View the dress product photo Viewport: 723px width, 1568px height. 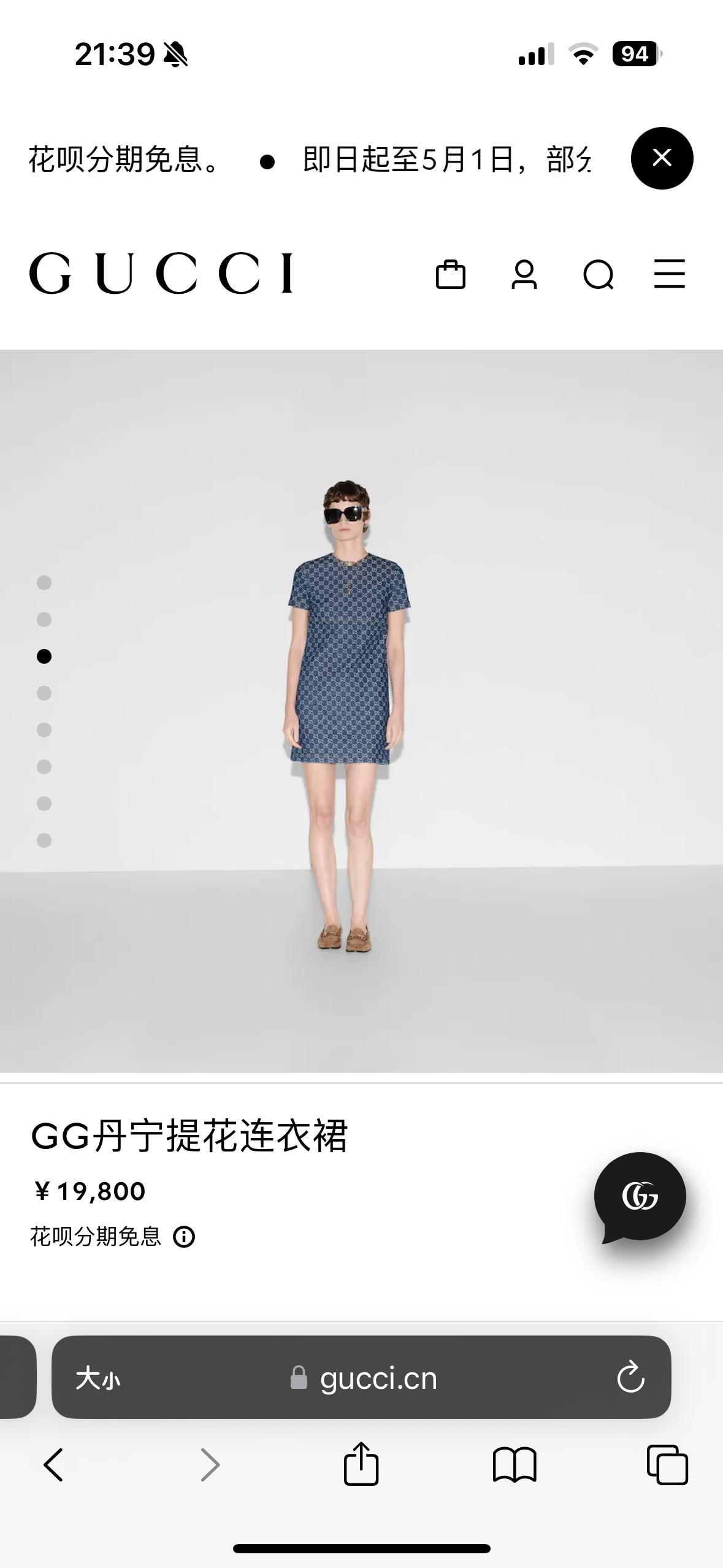(347, 712)
